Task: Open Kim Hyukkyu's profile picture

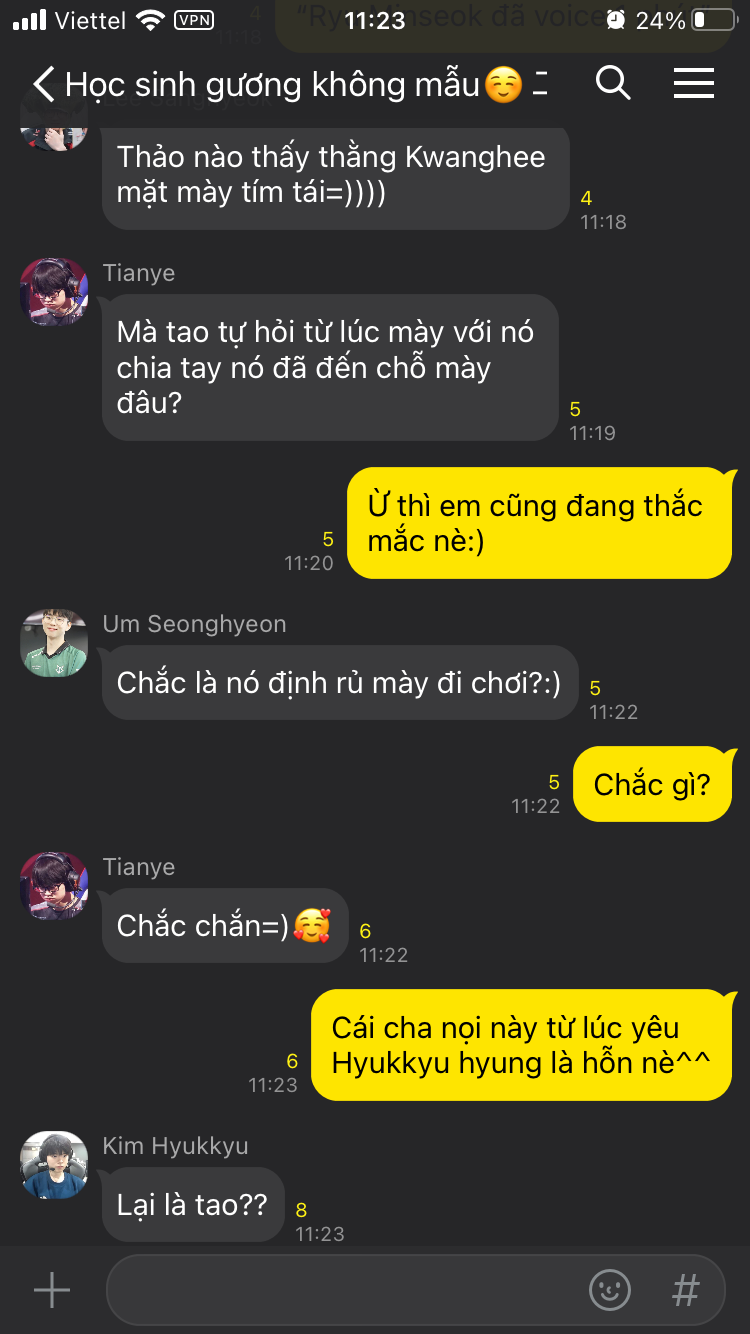Action: pyautogui.click(x=54, y=1165)
